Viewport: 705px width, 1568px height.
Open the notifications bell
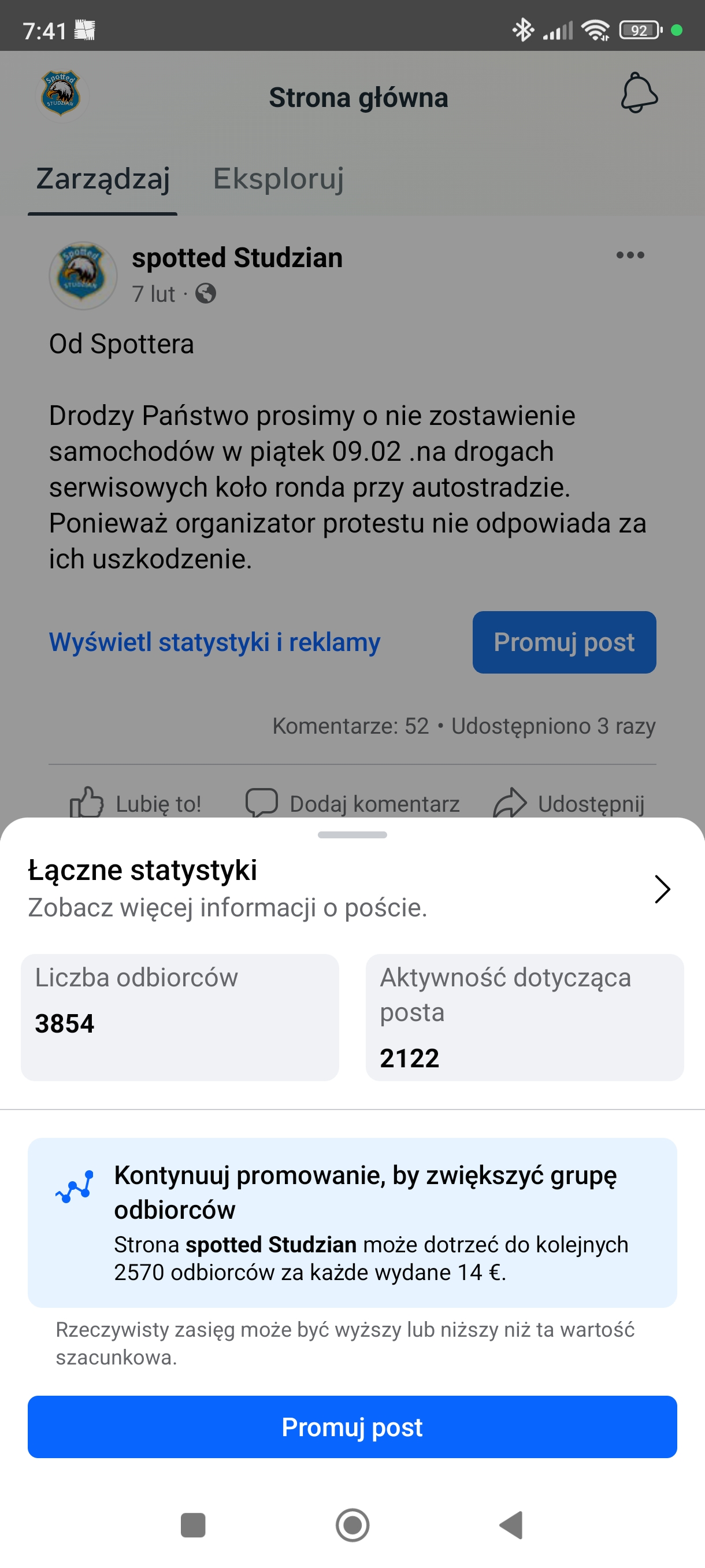point(639,94)
